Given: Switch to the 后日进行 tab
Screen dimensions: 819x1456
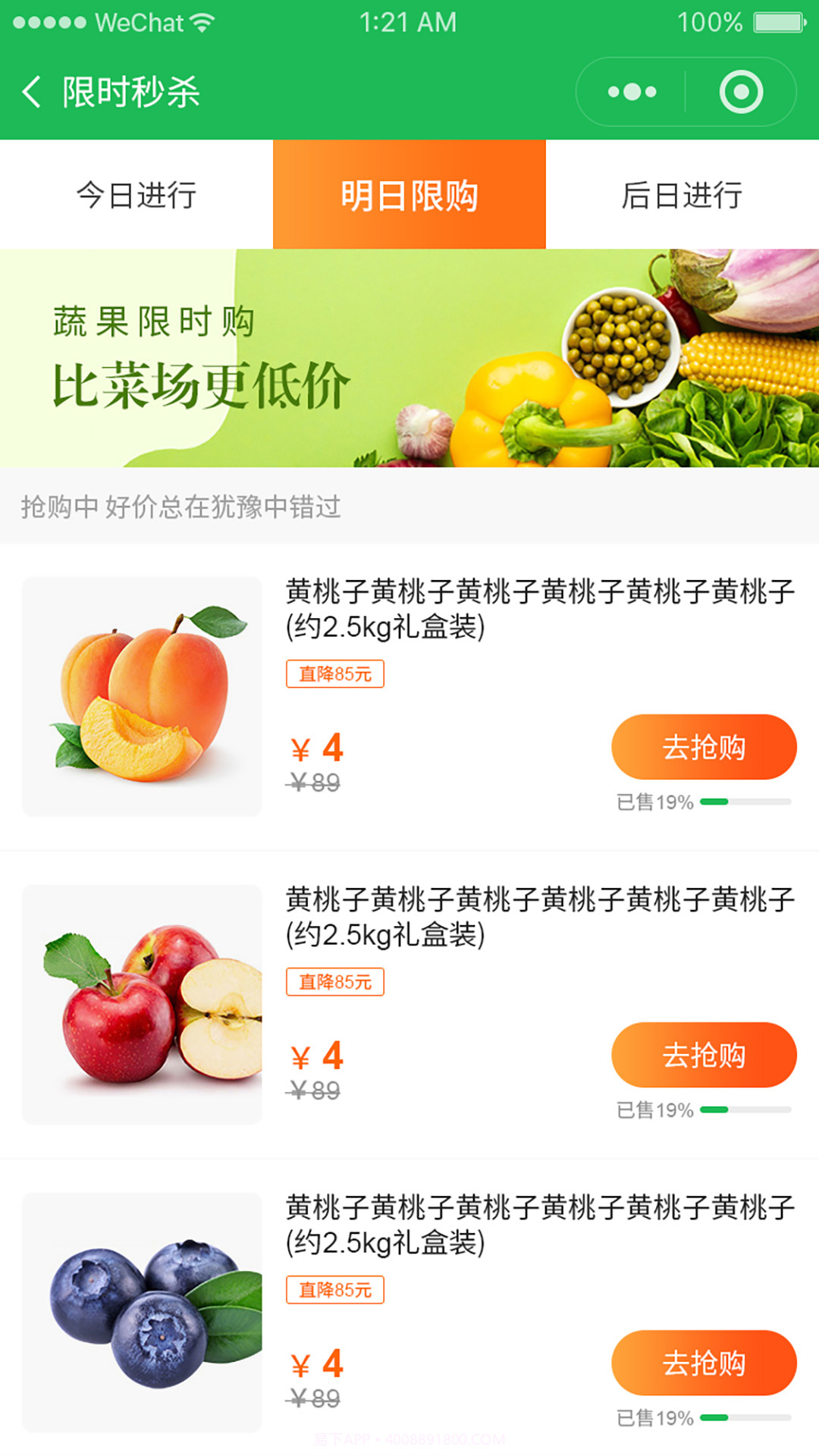Looking at the screenshot, I should click(682, 195).
